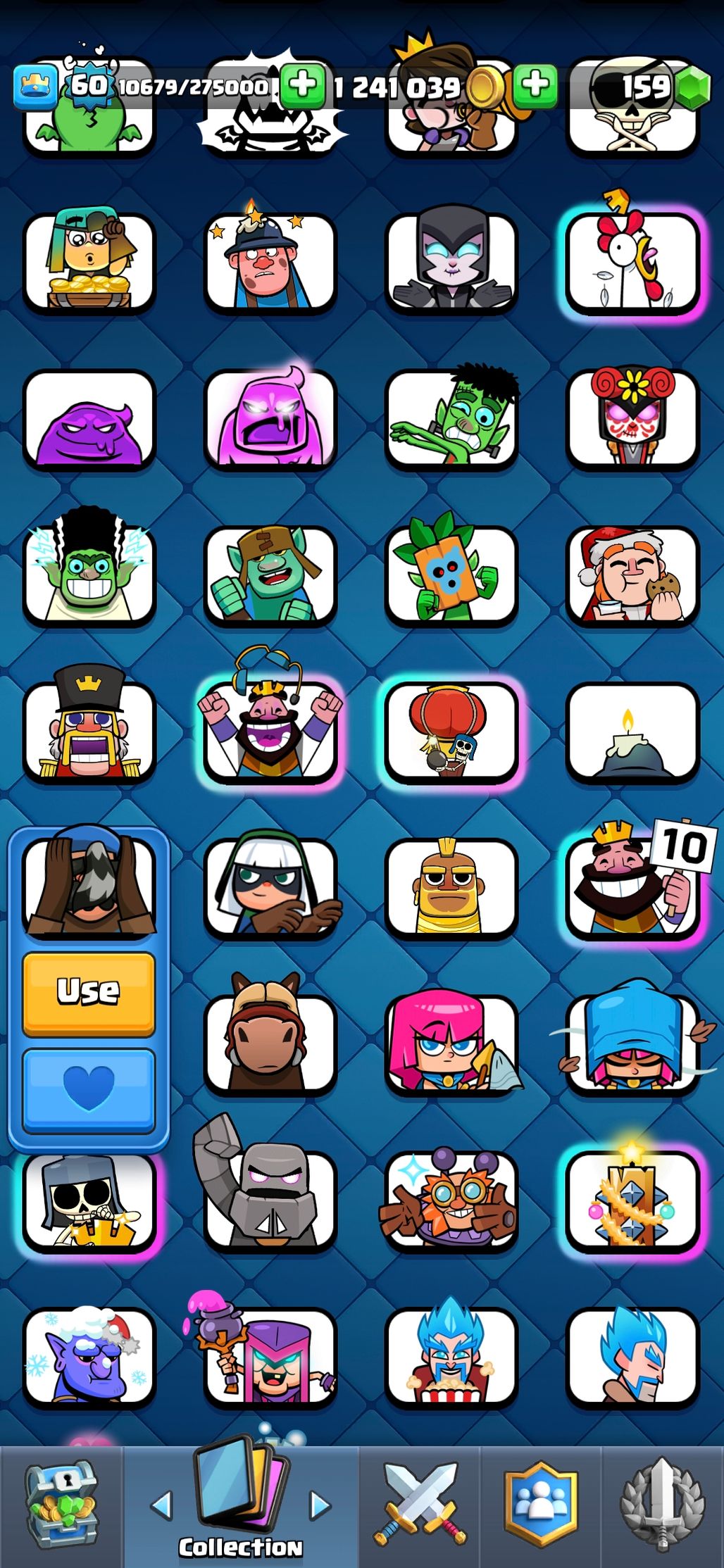The image size is (724, 1568).
Task: Select the snowy ghost with Santa hat emote
Action: coord(89,1357)
